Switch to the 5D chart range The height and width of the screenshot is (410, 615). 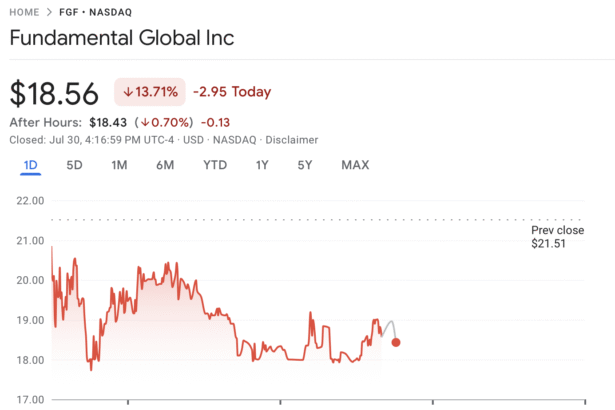74,165
